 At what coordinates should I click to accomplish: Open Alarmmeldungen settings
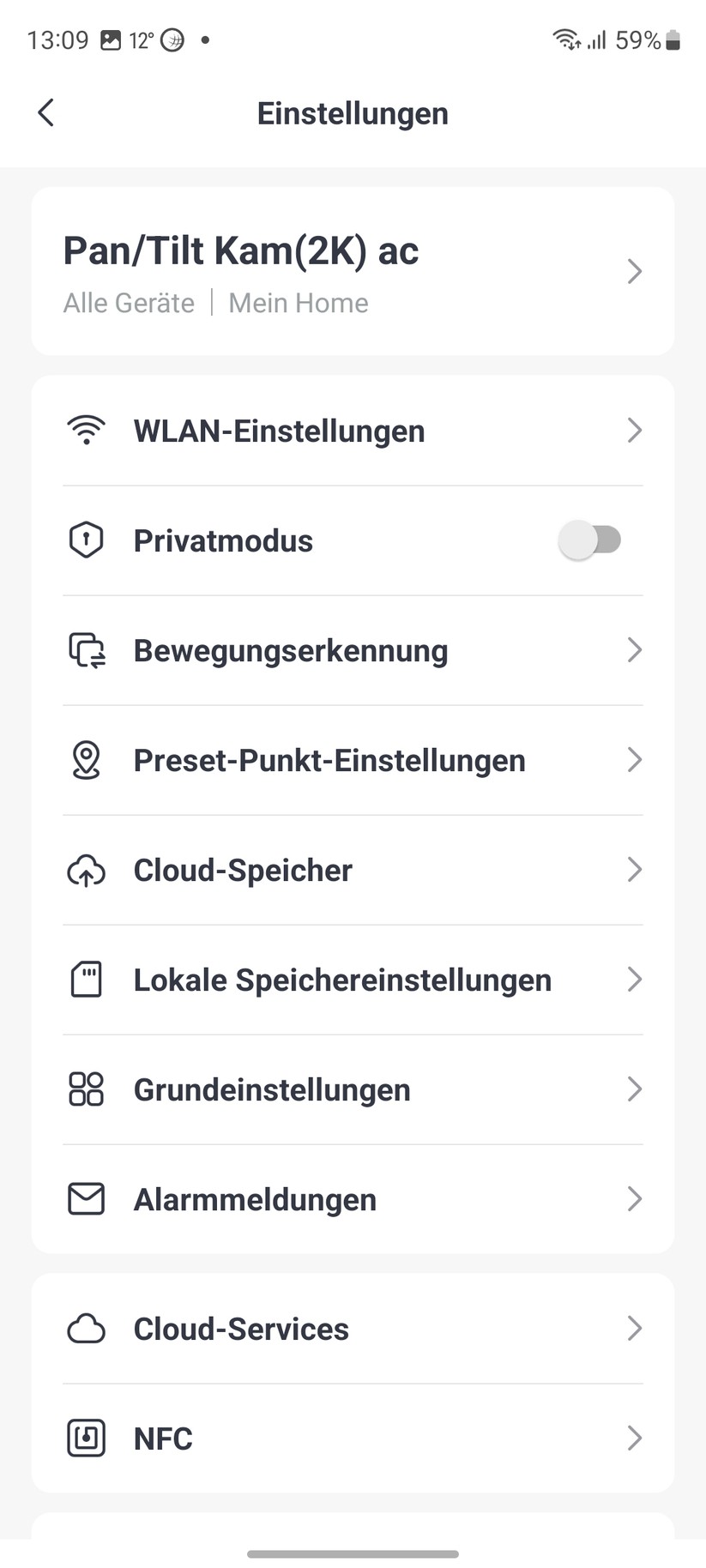[353, 1199]
